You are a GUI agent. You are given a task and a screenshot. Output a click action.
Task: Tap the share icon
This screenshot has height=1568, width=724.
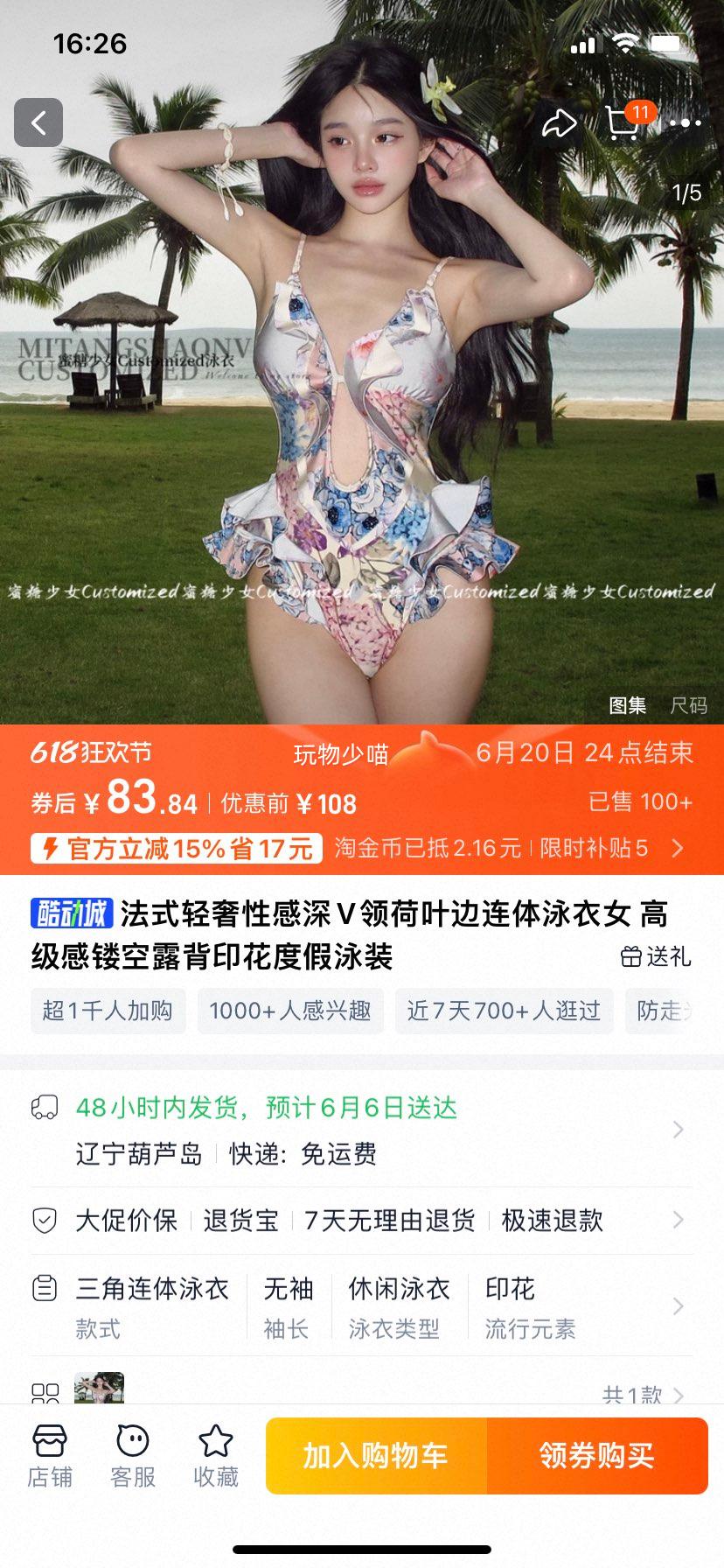point(560,125)
